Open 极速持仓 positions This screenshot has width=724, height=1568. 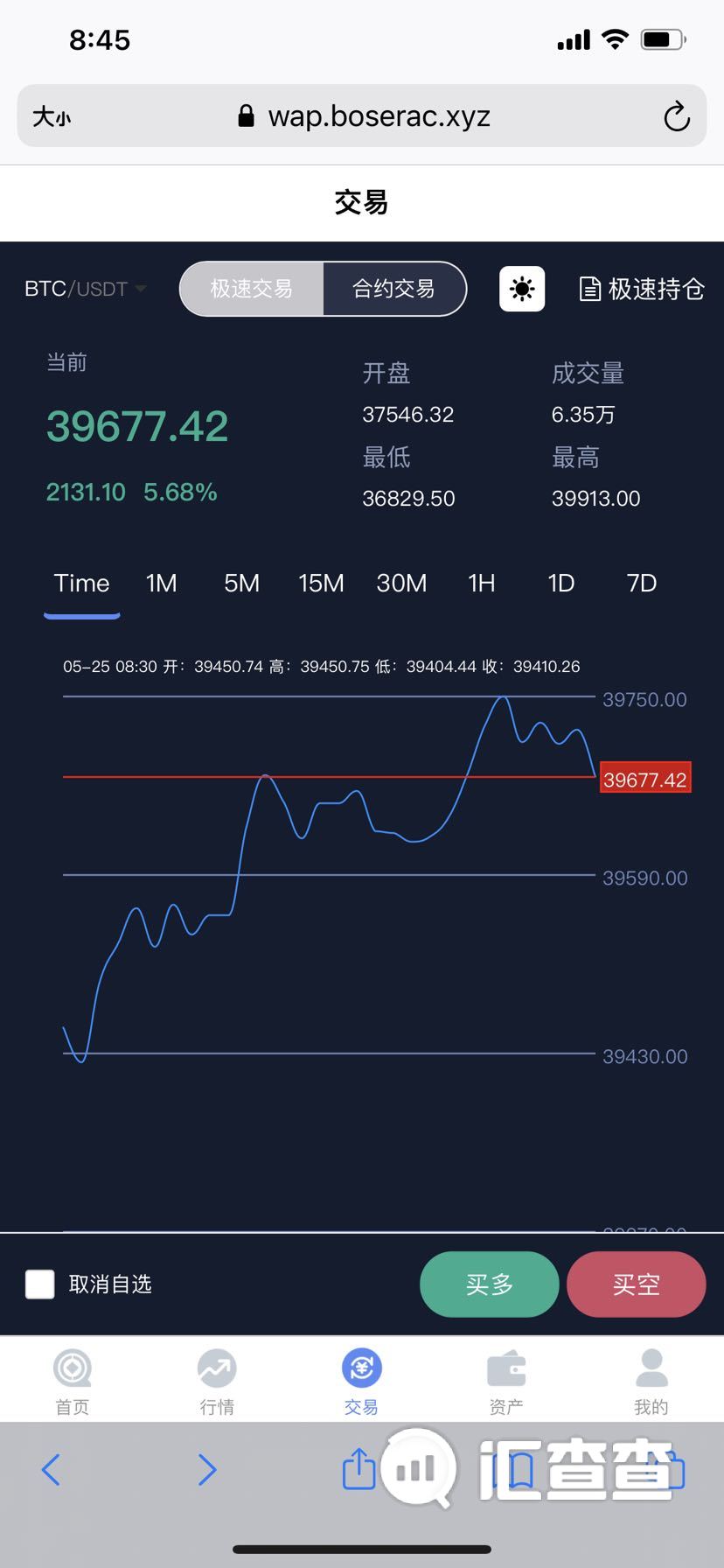point(642,289)
